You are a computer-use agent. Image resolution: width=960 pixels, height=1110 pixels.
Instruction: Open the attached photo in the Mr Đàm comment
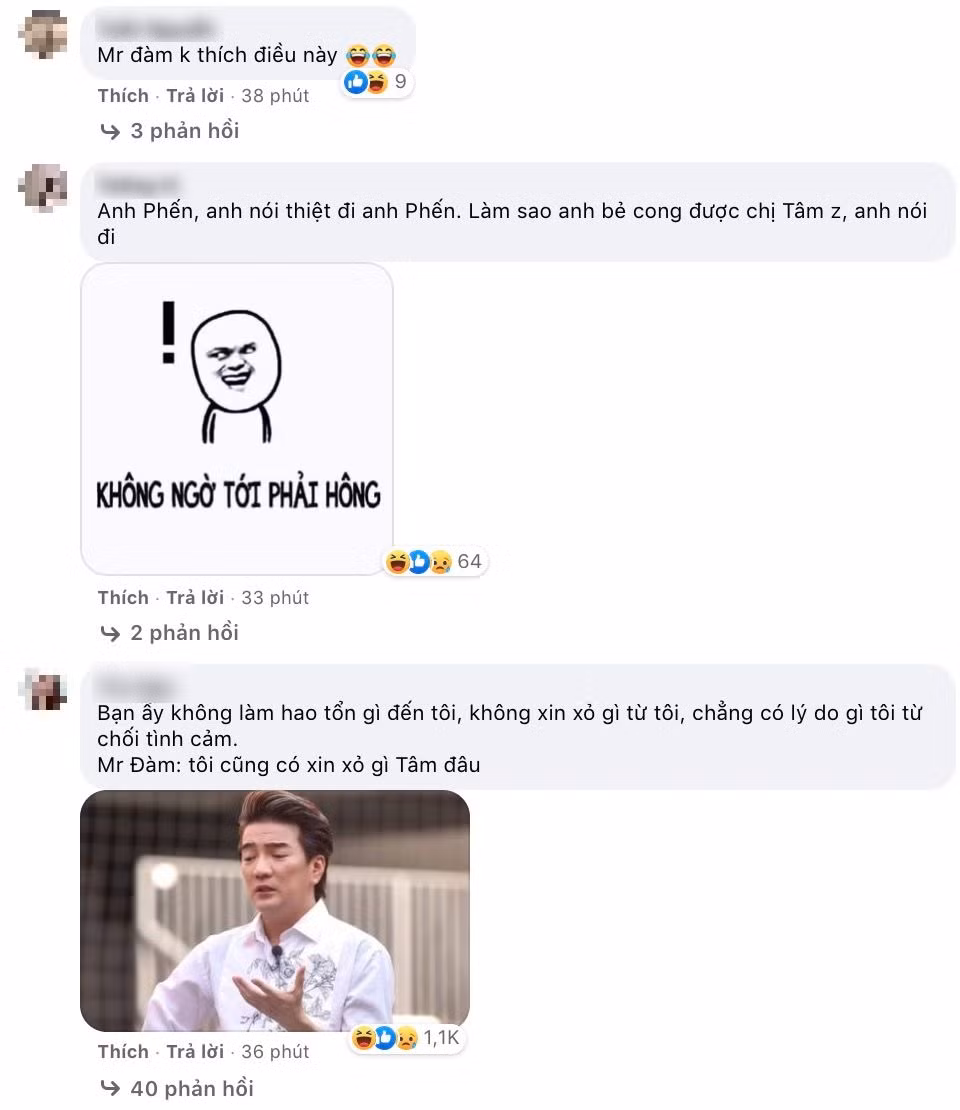[x=275, y=911]
